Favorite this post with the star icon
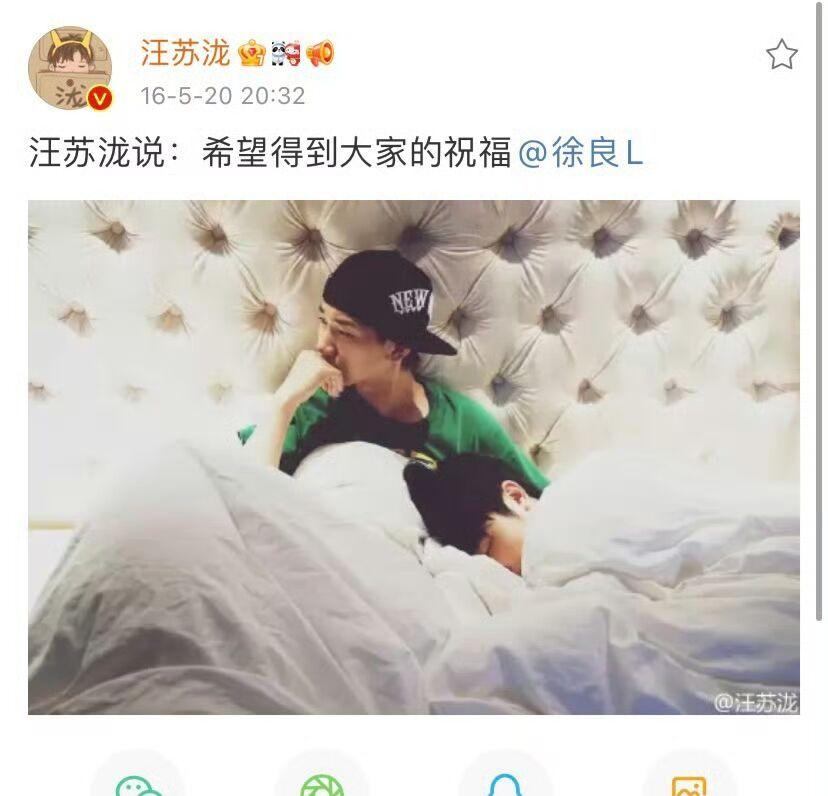This screenshot has width=828, height=796. [781, 55]
